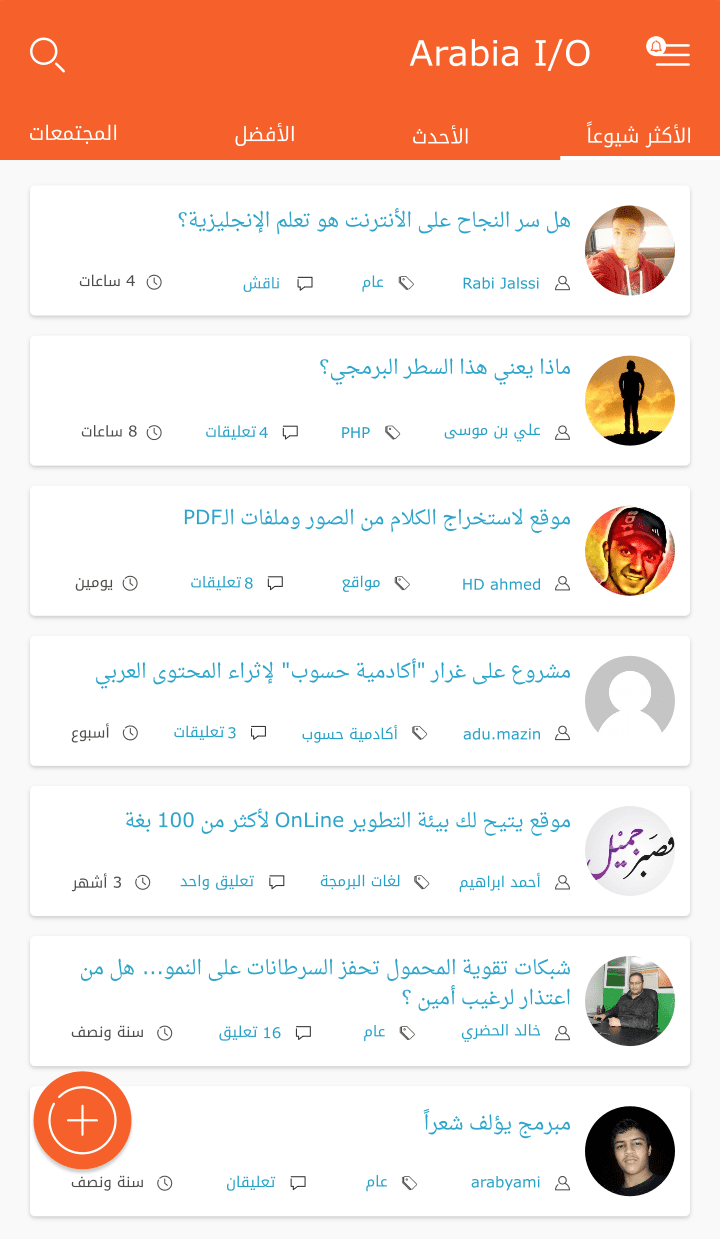This screenshot has height=1239, width=720.
Task: Tap the plus button to add post
Action: (82, 1120)
